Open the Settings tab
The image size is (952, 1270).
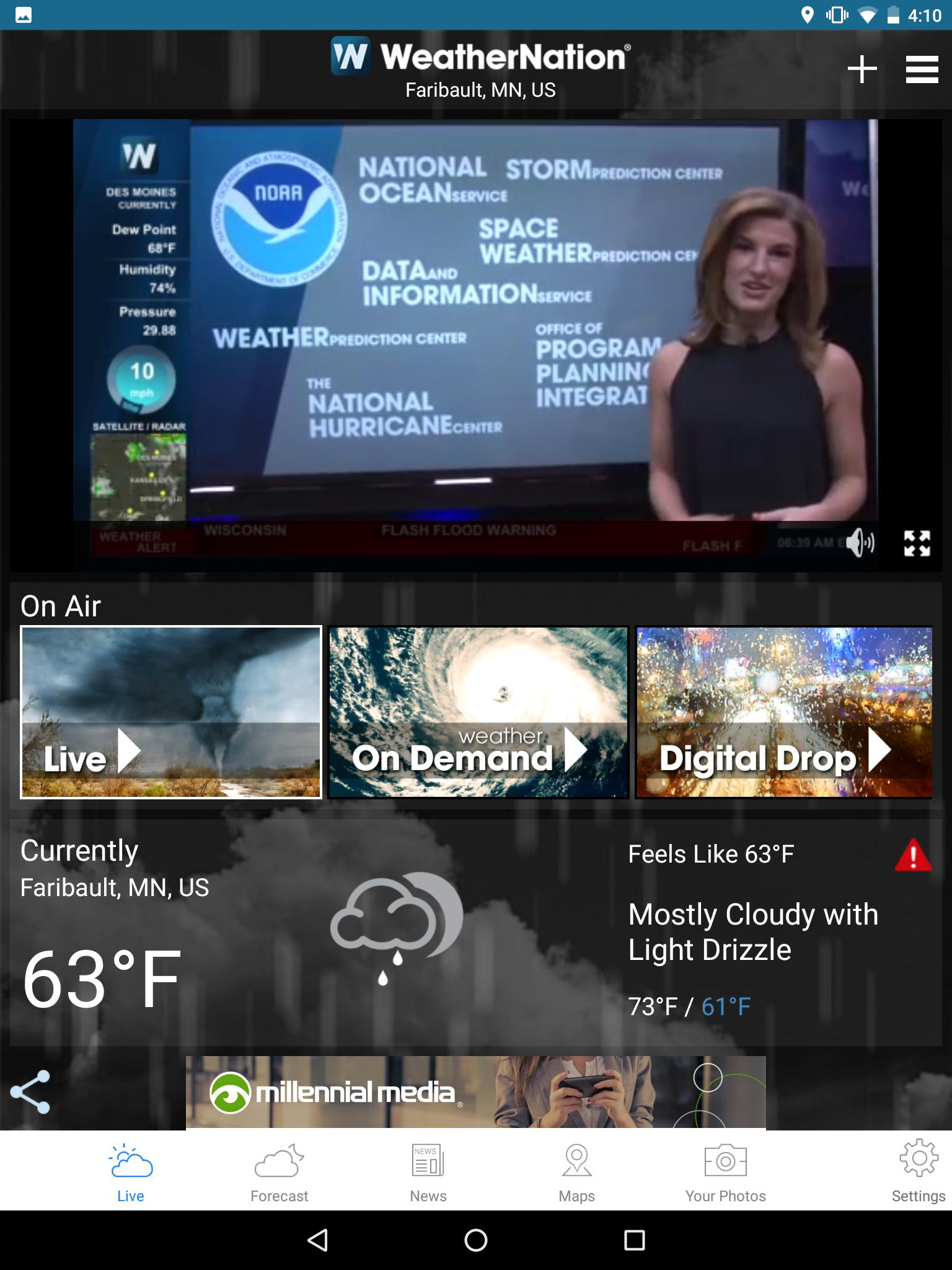[918, 1171]
